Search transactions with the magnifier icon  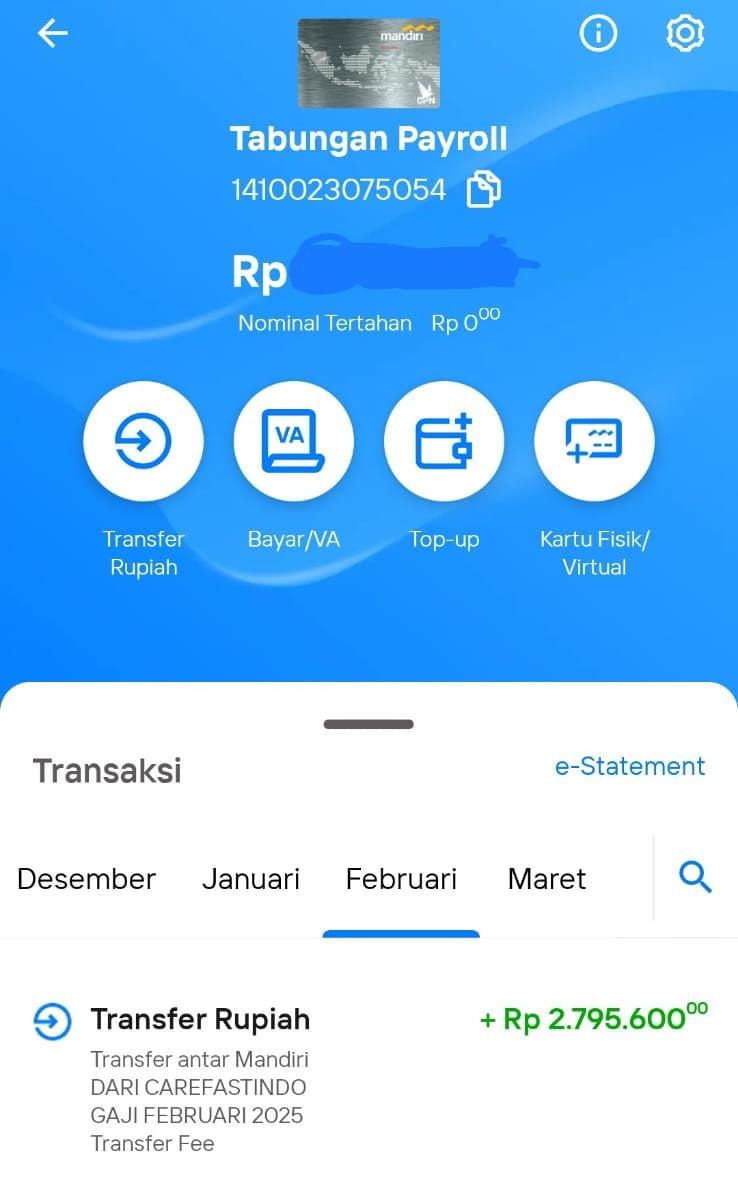(695, 877)
